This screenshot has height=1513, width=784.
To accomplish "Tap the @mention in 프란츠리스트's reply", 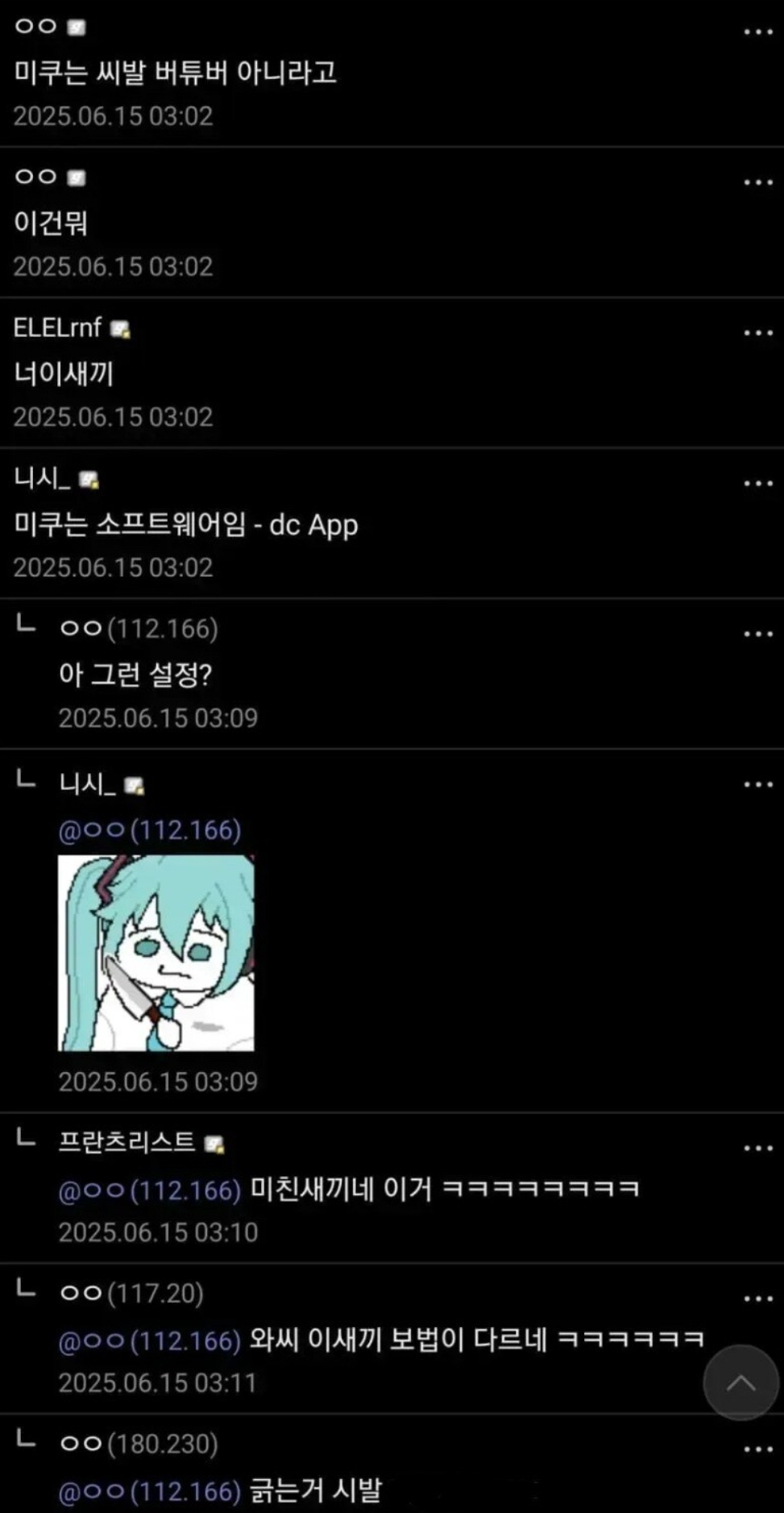I will [x=150, y=1190].
